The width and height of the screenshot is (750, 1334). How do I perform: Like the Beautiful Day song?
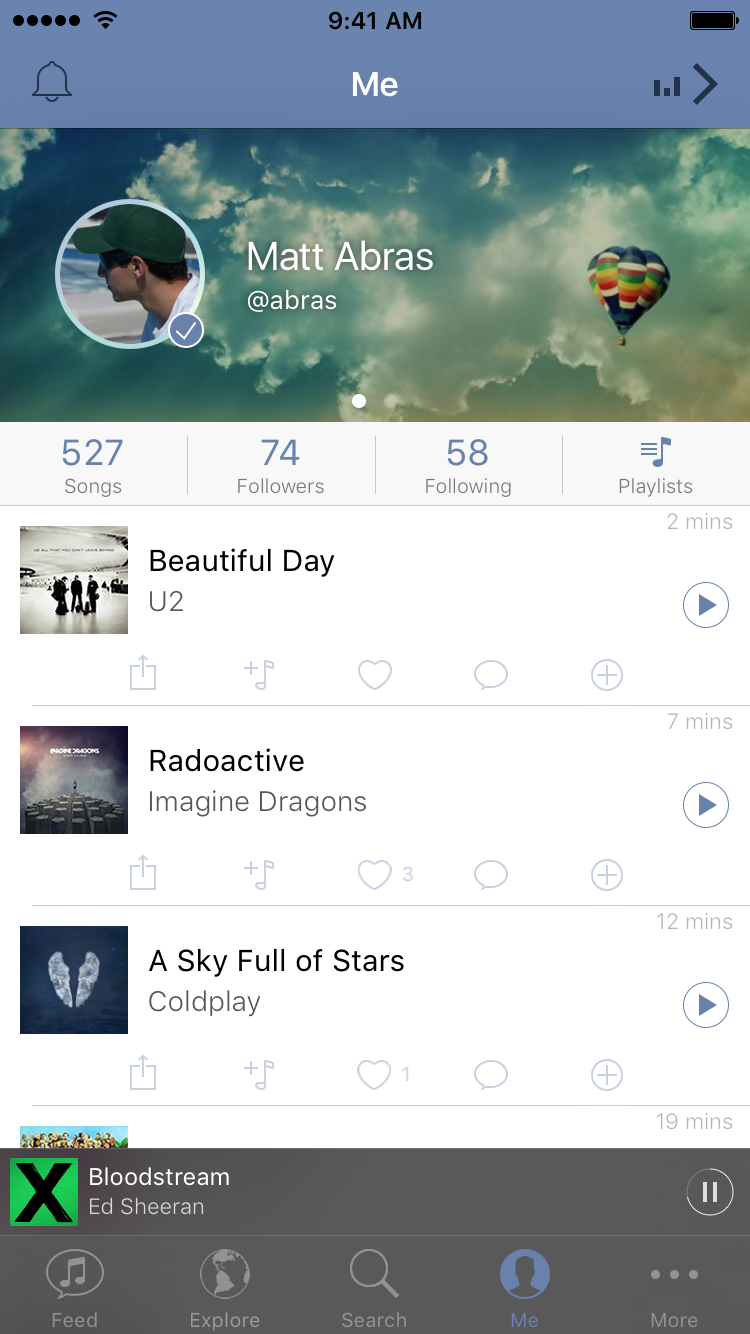click(375, 676)
